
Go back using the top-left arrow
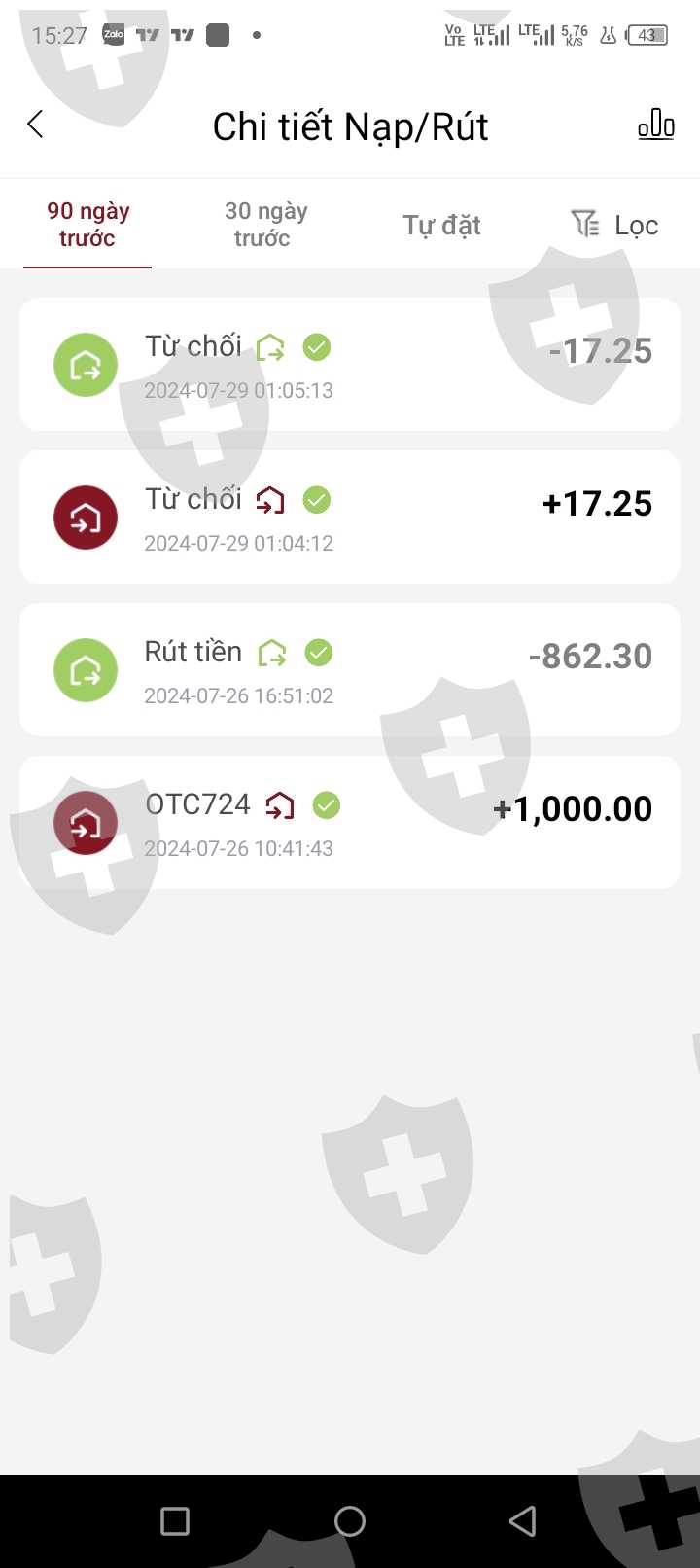36,125
